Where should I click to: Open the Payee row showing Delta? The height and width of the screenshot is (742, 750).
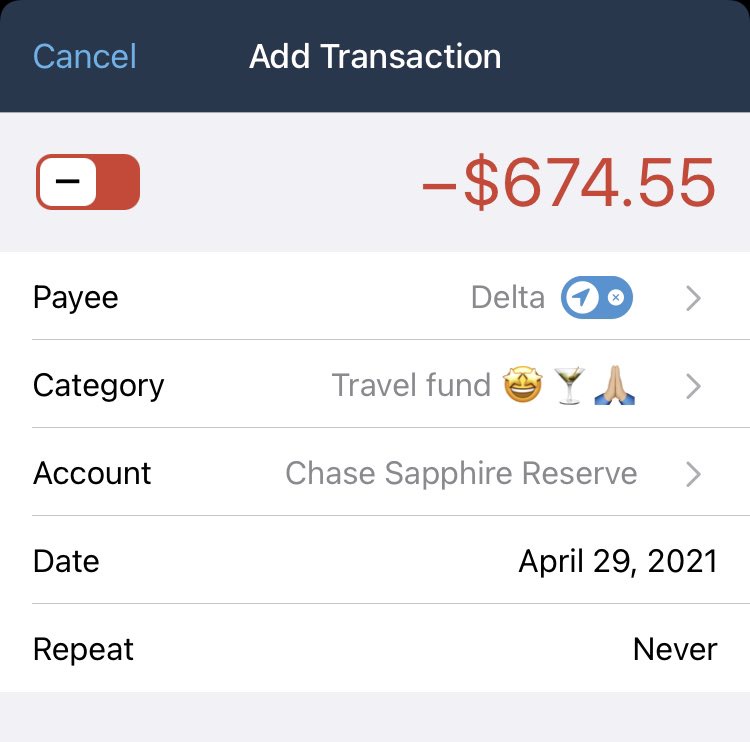[300, 297]
